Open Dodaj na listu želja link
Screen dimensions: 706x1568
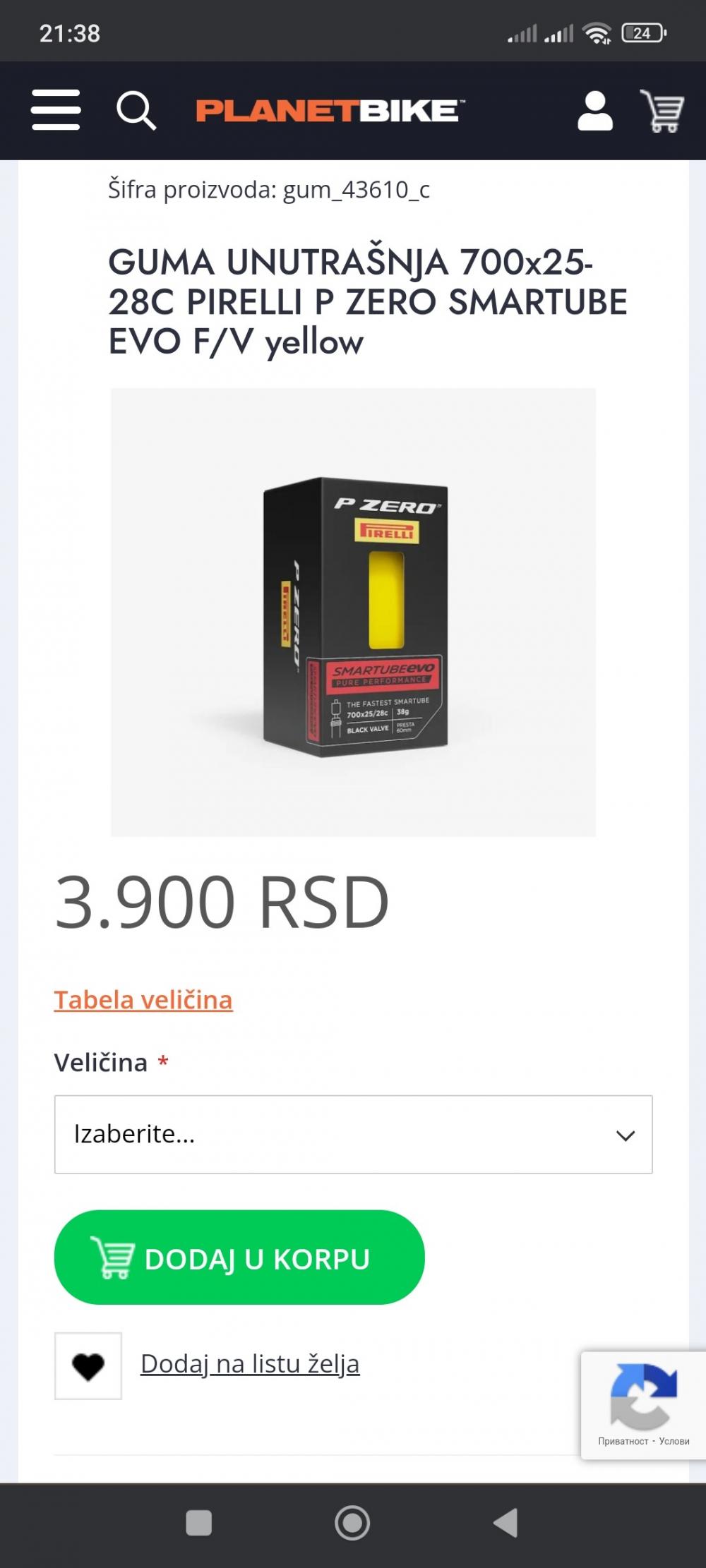point(250,1364)
